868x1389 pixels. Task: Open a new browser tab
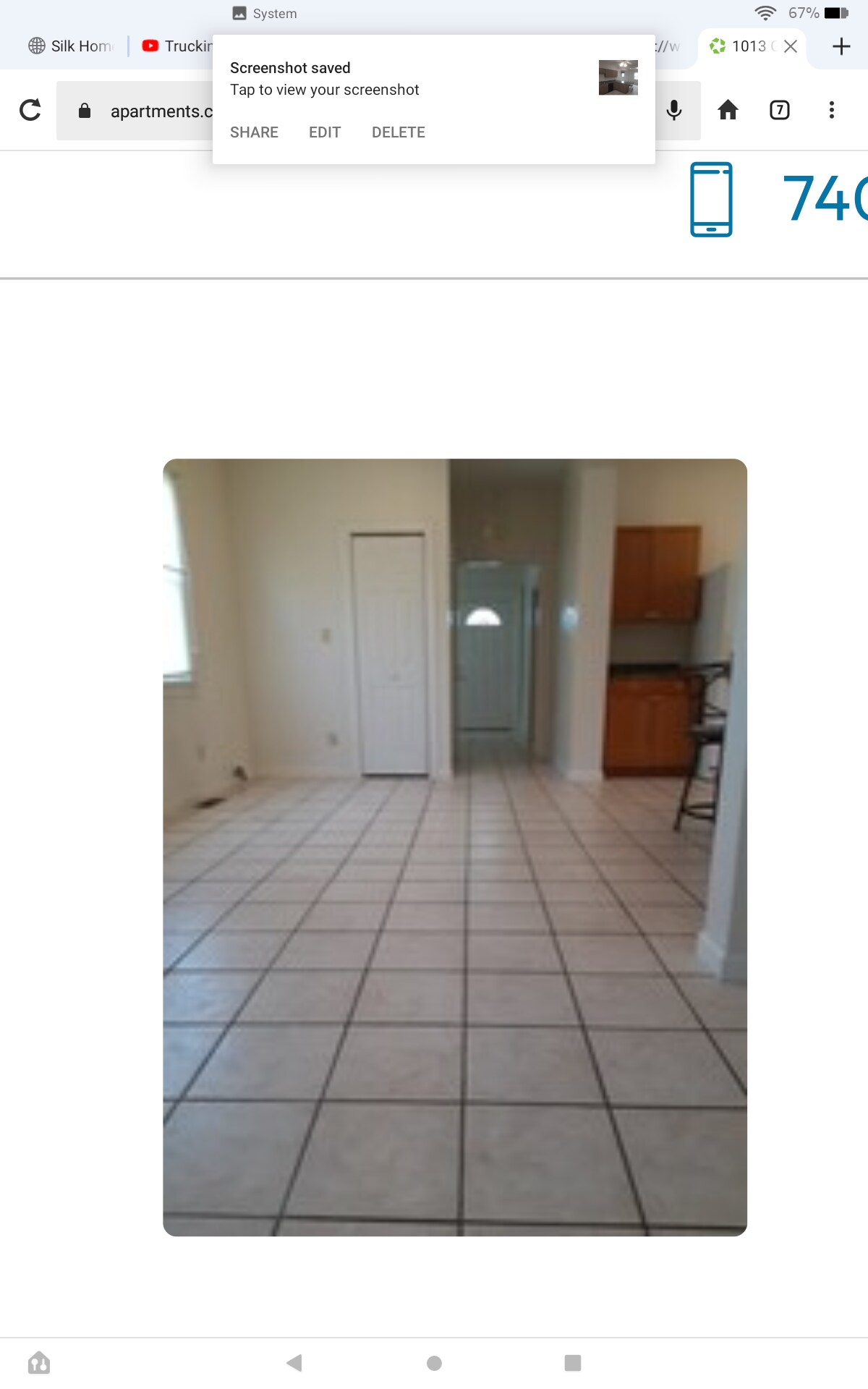point(841,46)
